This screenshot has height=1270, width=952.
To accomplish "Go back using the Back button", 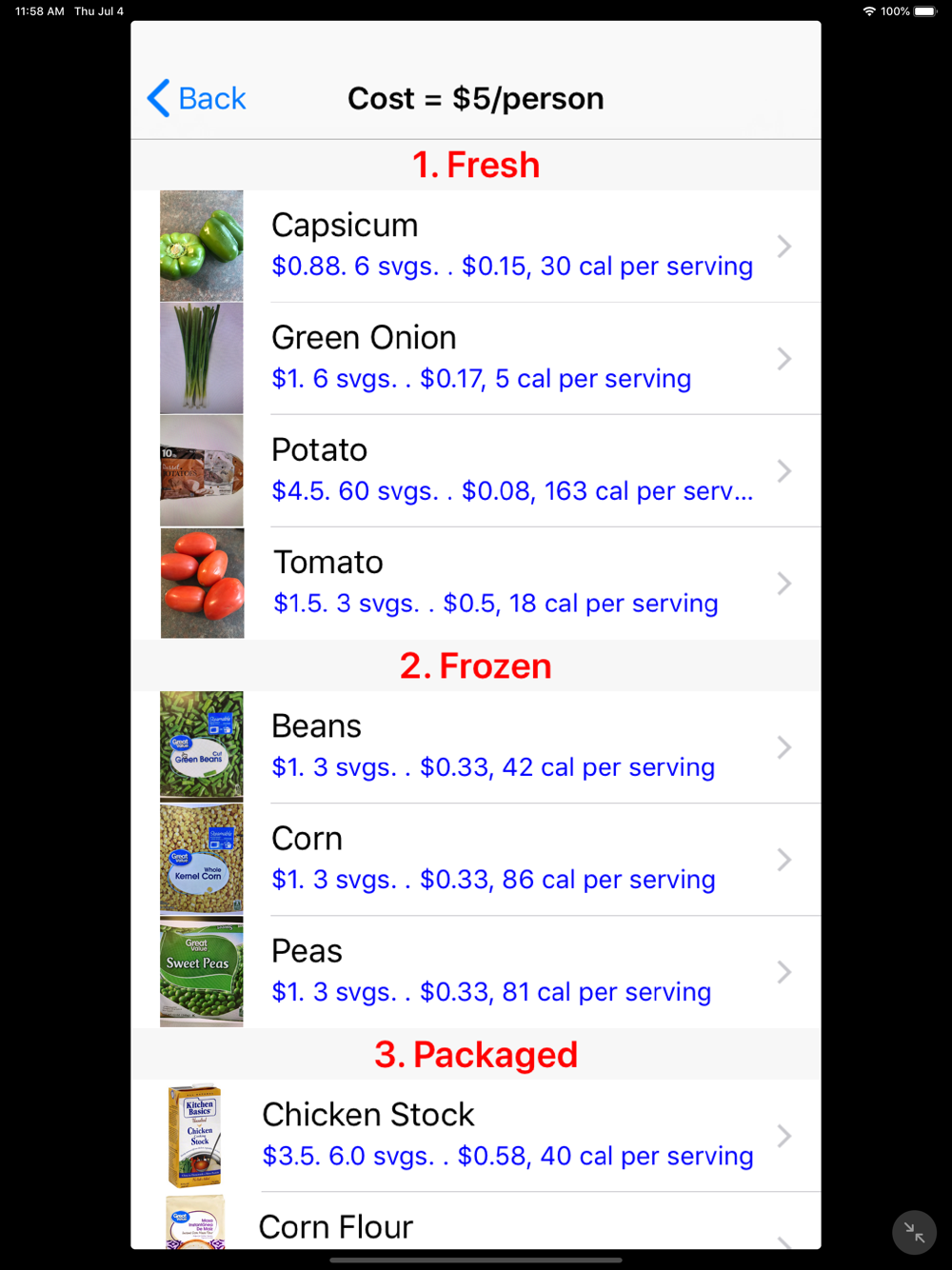I will pos(197,98).
